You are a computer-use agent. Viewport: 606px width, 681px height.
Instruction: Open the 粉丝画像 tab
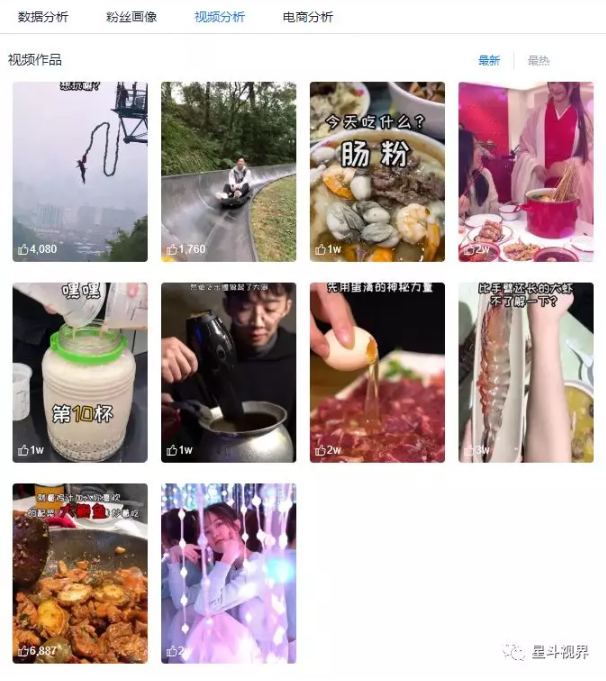(131, 17)
